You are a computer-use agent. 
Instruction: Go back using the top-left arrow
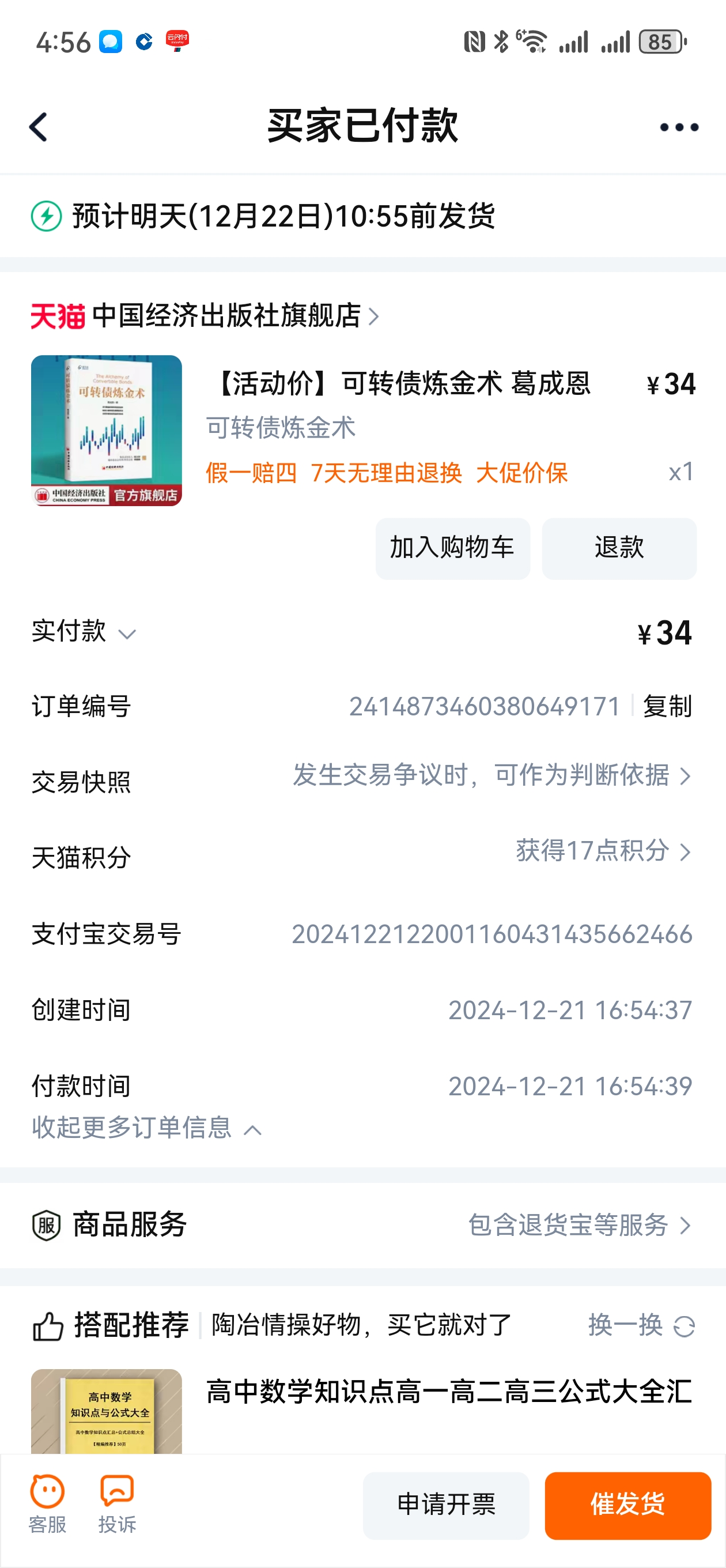[39, 127]
